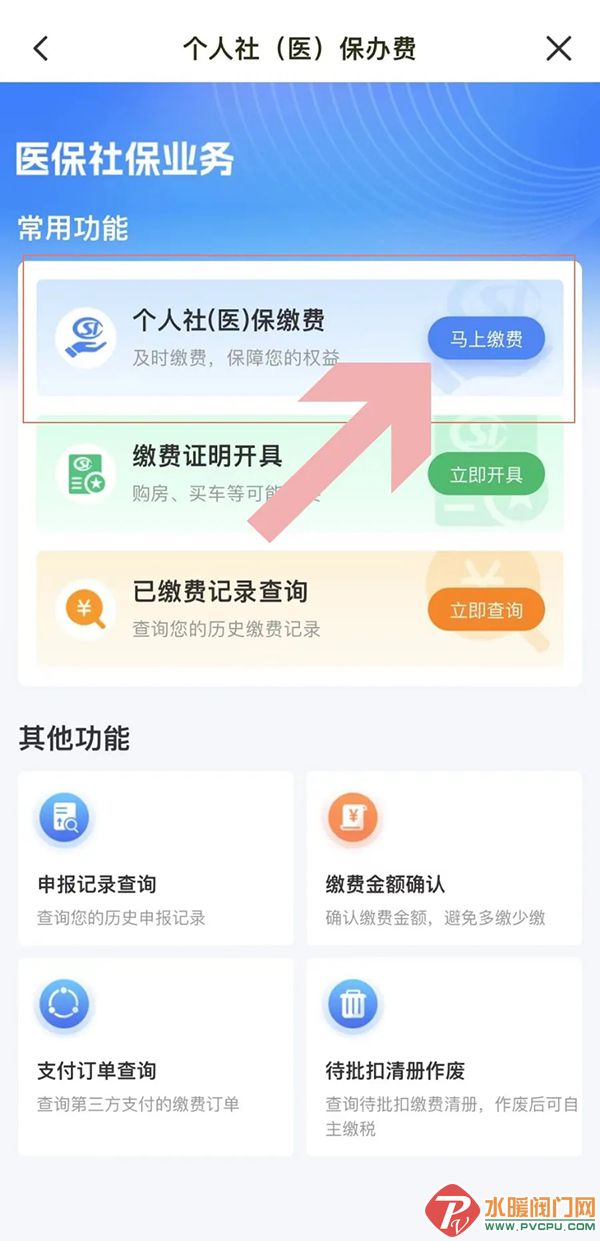Open 待批扣清册作废
This screenshot has height=1241, width=600.
[x=443, y=1055]
